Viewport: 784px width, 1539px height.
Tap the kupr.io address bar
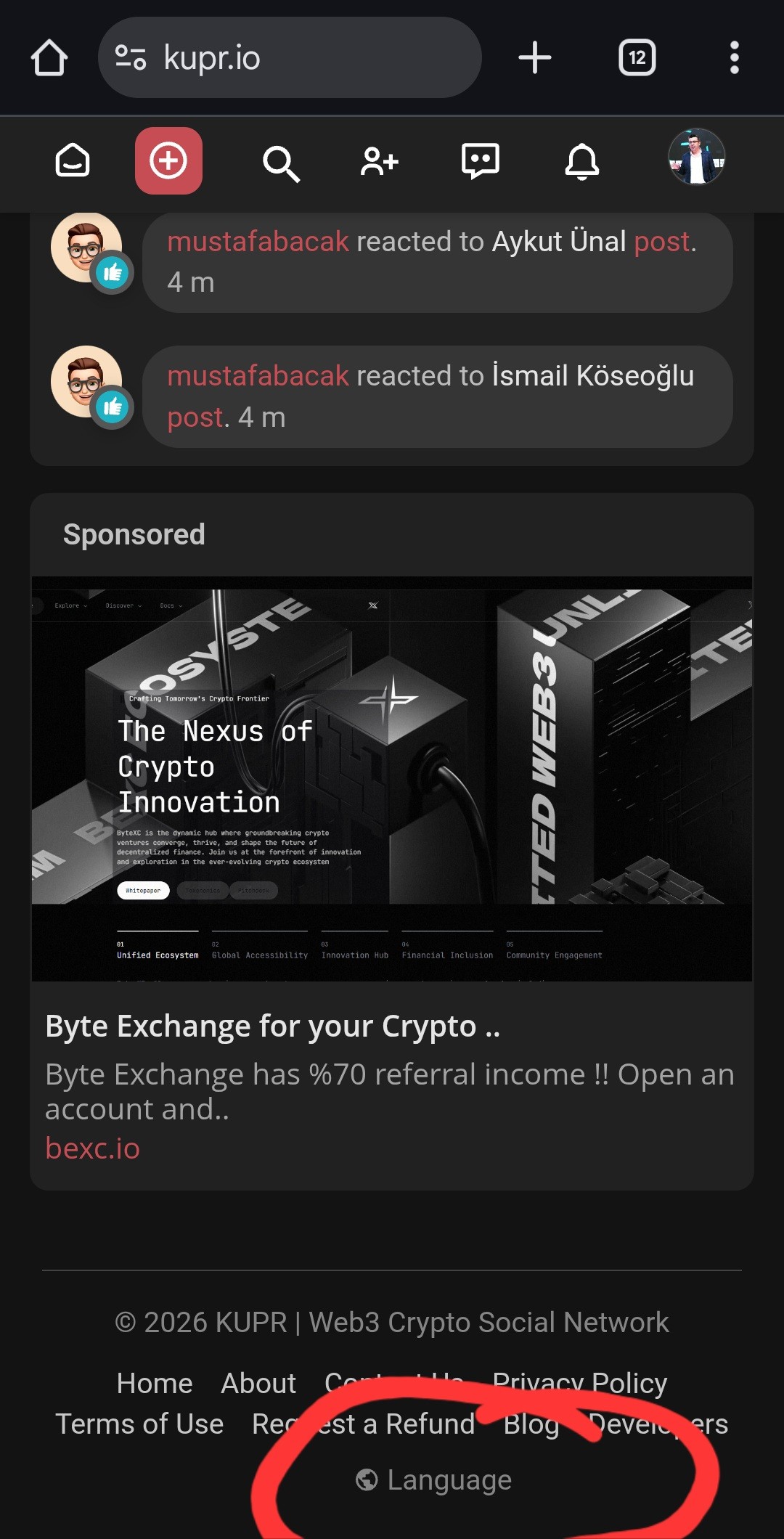point(290,58)
